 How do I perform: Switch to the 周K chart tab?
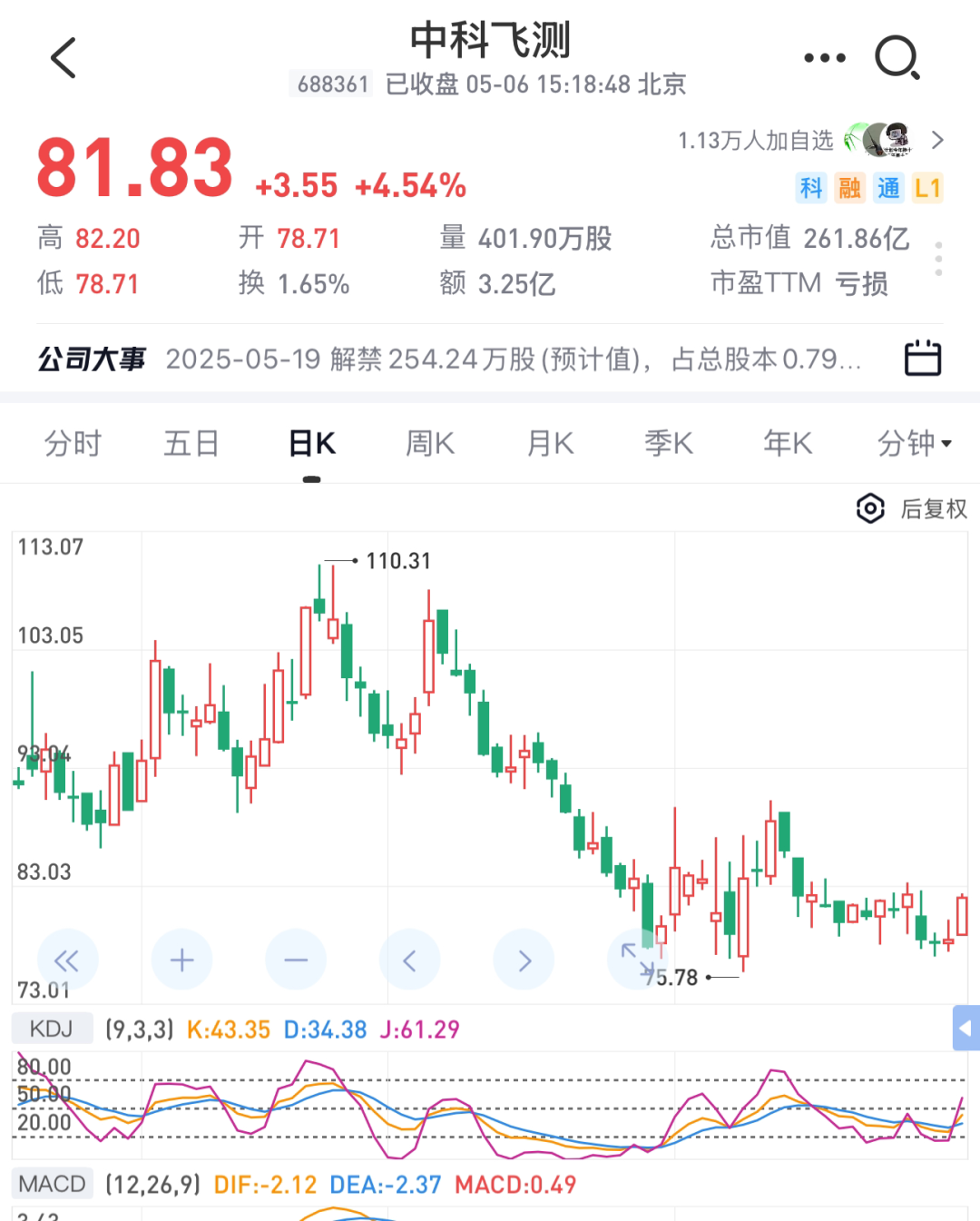click(430, 444)
